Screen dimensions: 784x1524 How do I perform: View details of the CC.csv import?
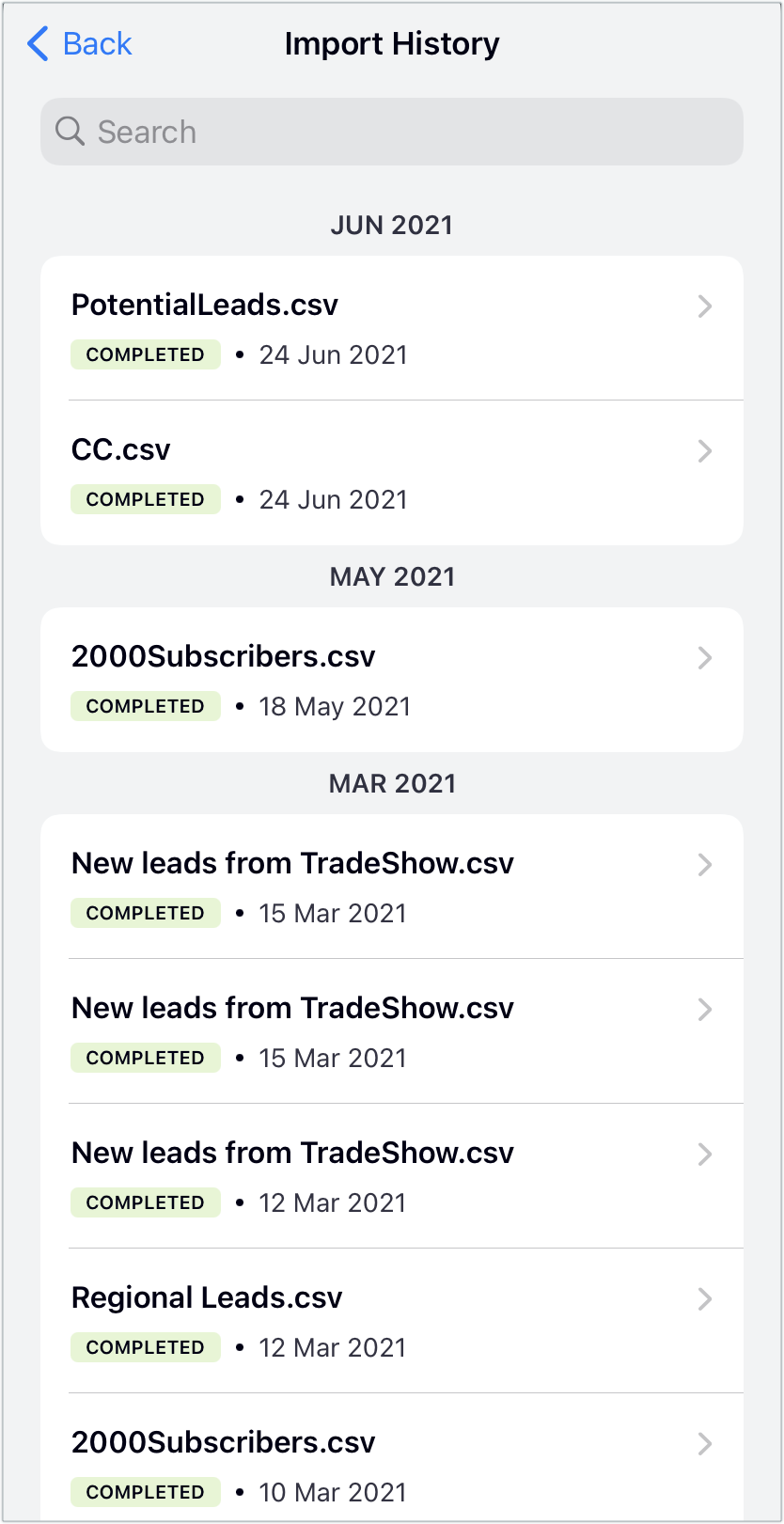(392, 473)
